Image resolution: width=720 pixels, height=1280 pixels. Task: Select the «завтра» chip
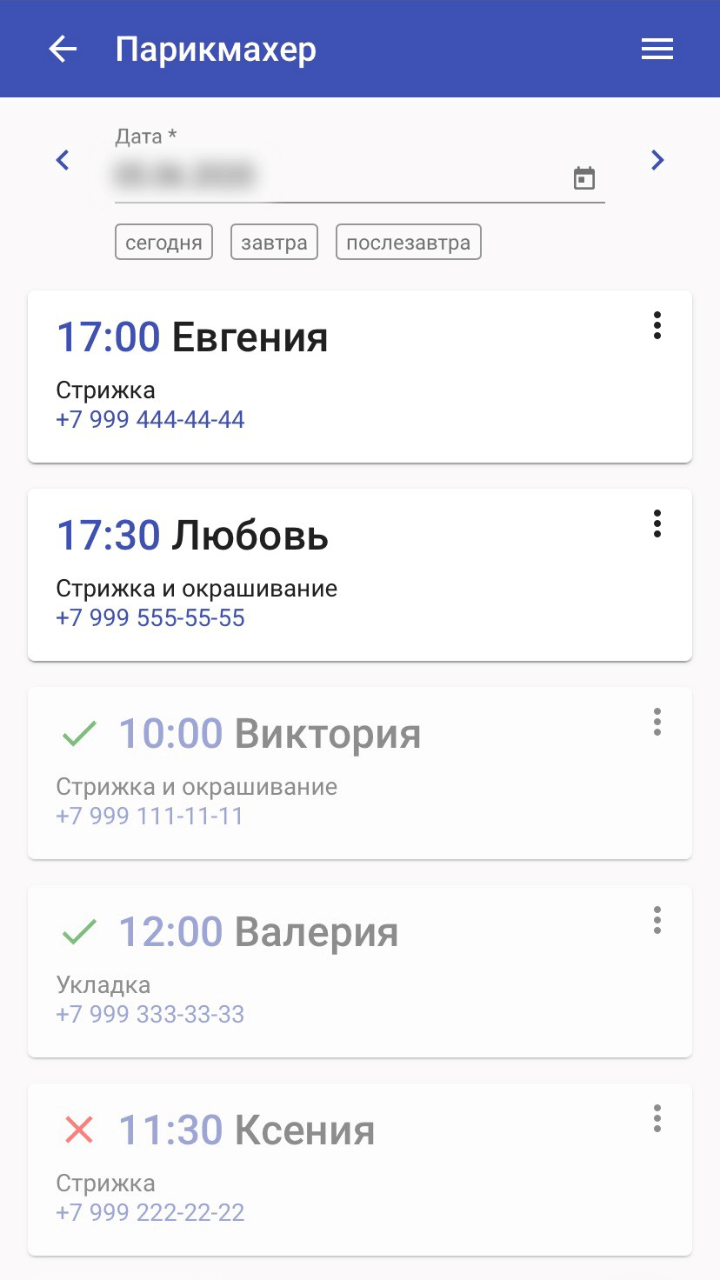click(274, 242)
